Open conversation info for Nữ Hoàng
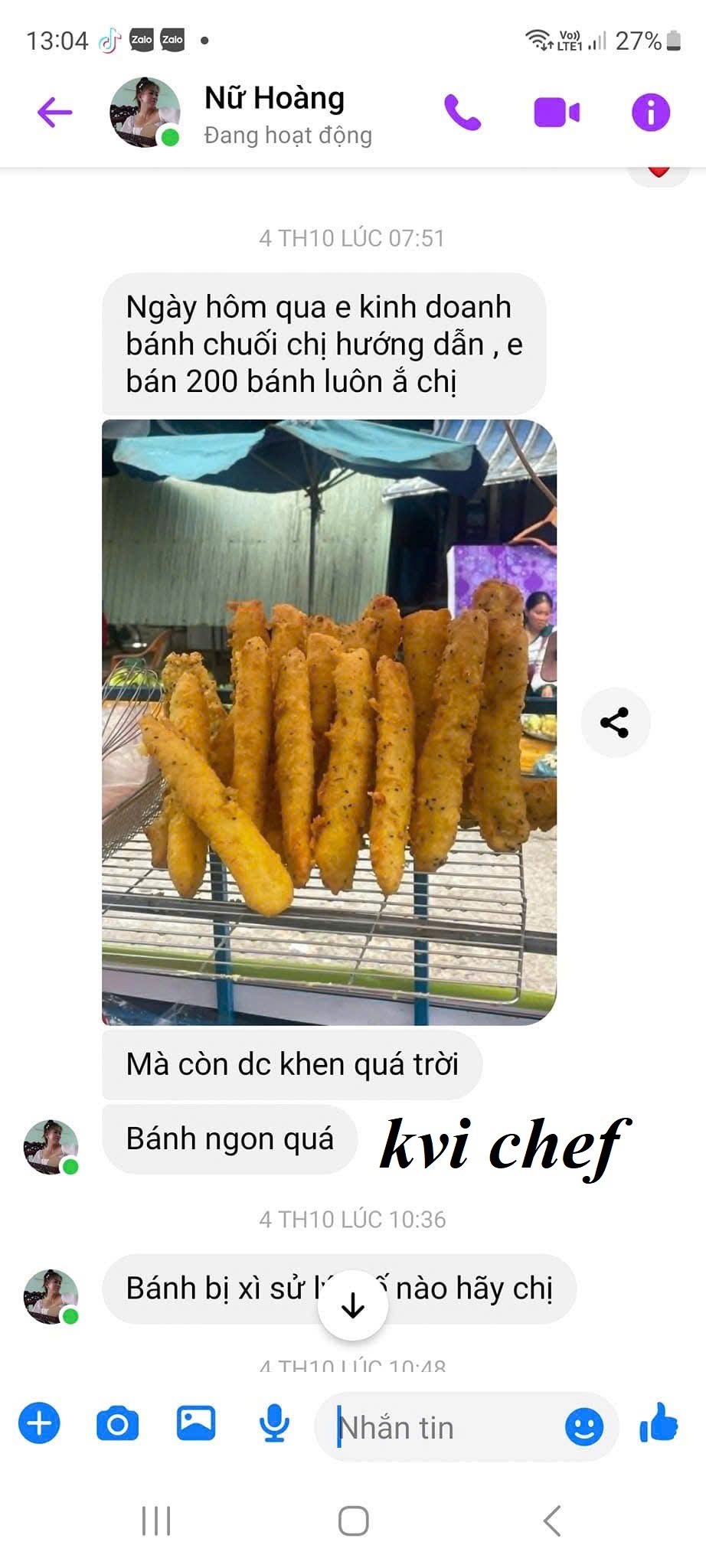706x1568 pixels. click(651, 113)
